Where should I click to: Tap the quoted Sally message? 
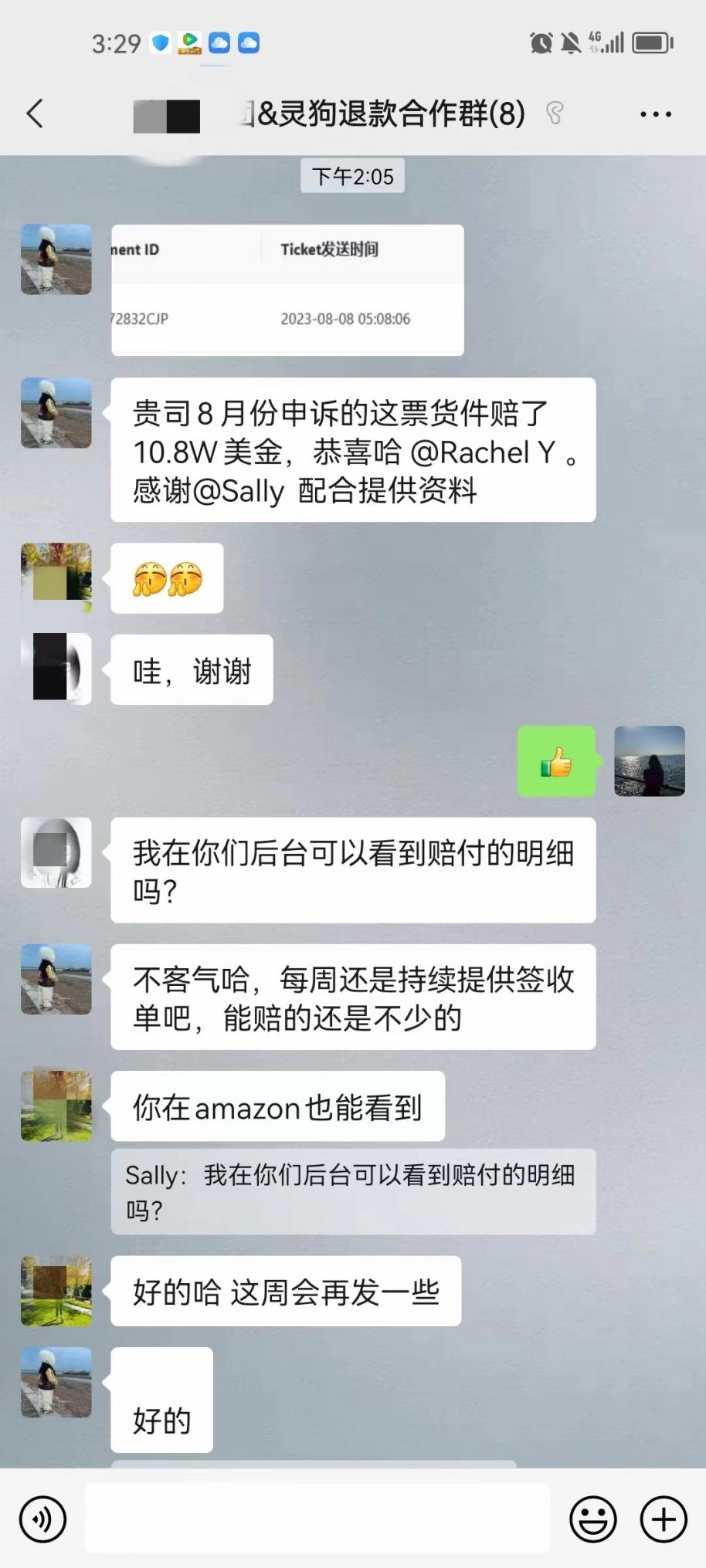point(353,1191)
